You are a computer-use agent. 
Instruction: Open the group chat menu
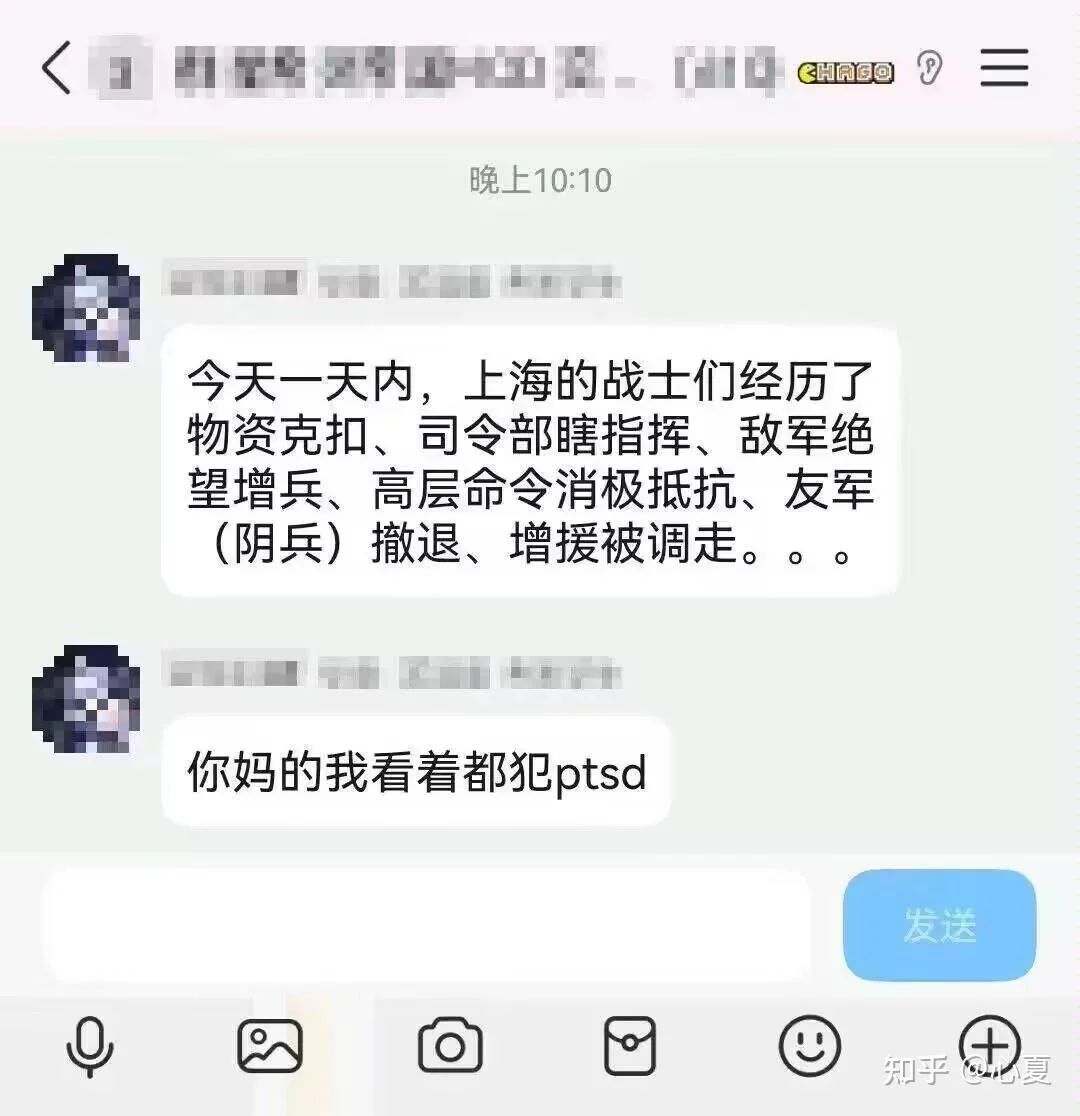click(1003, 68)
